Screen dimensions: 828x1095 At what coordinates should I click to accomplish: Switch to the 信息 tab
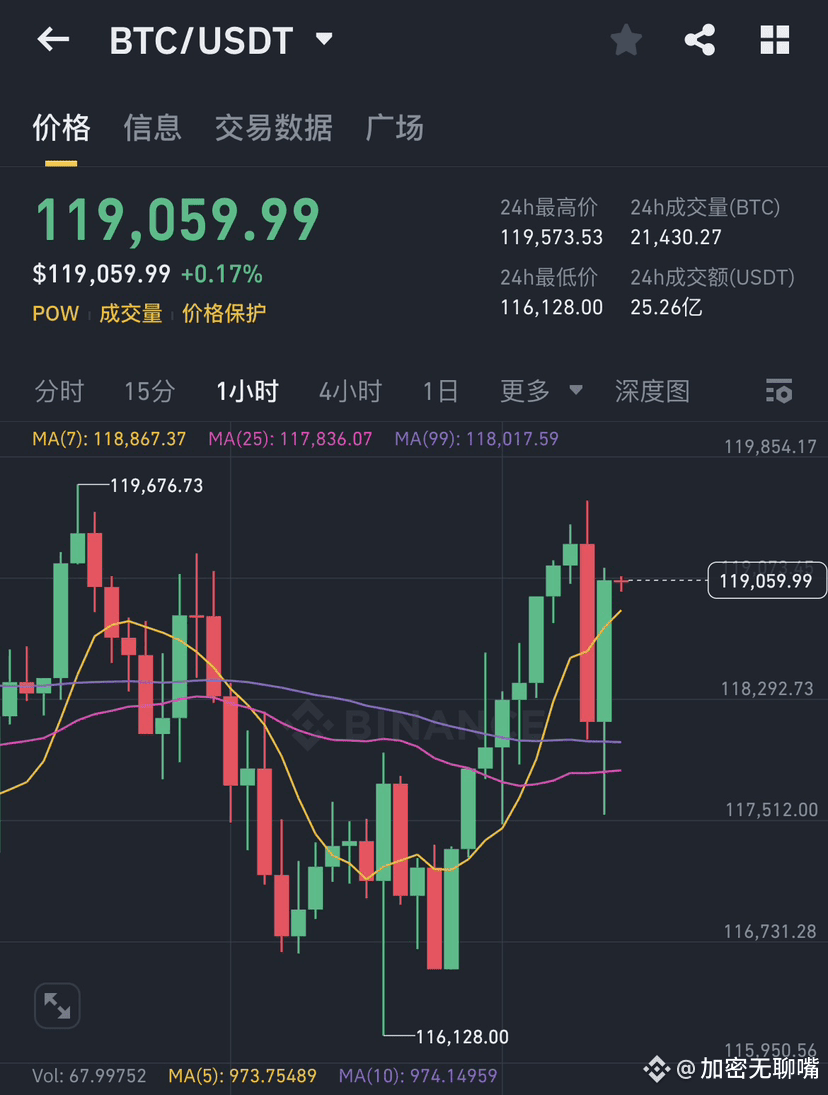point(152,128)
